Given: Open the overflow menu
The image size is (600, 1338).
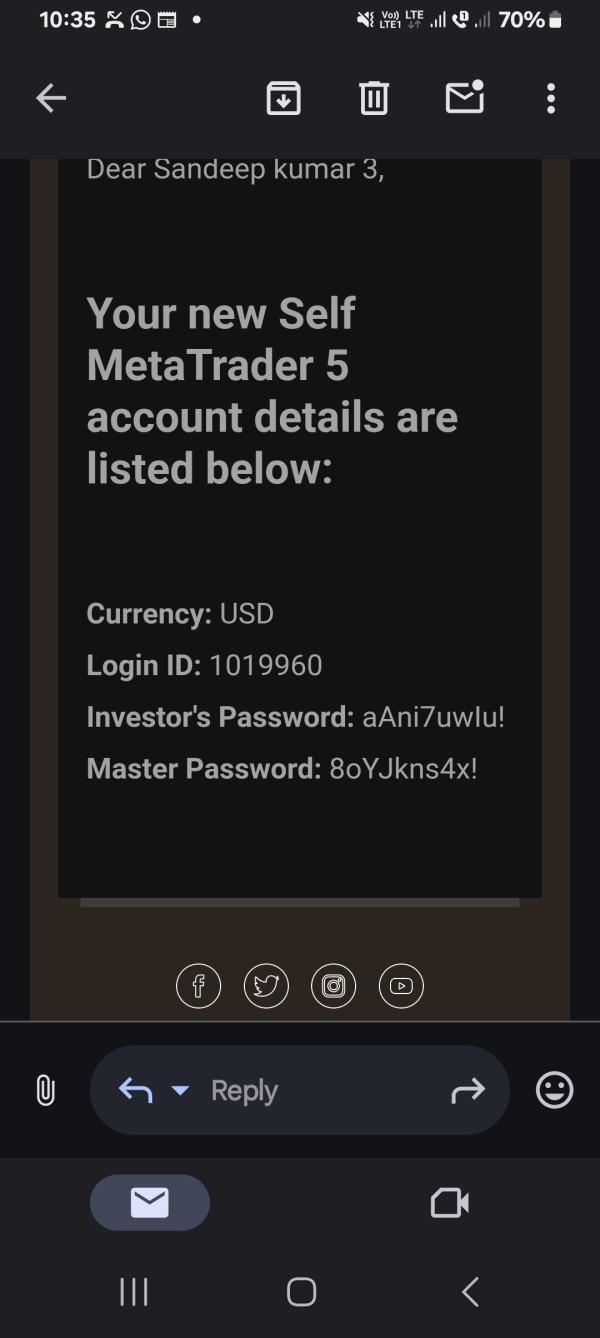Looking at the screenshot, I should click(x=551, y=98).
